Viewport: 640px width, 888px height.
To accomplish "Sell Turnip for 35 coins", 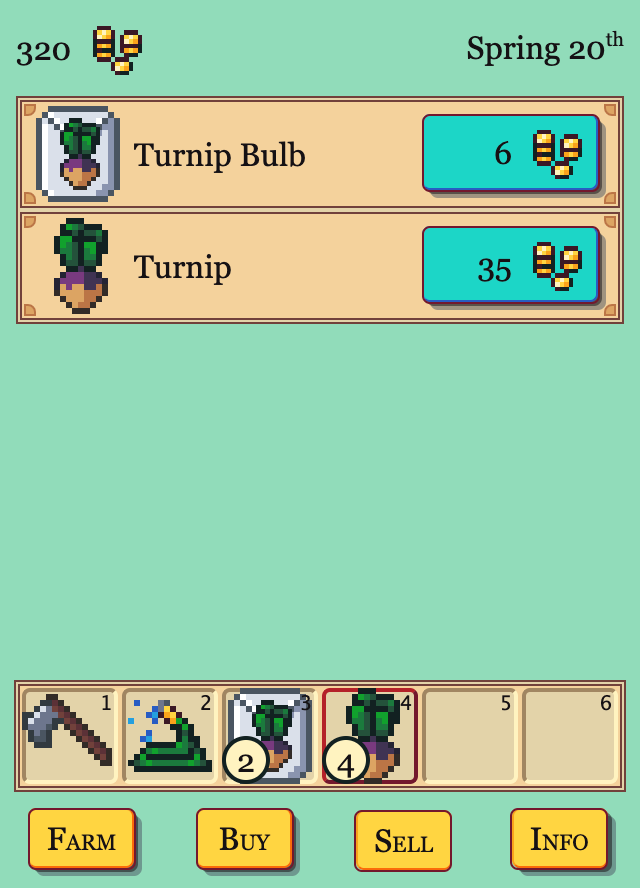I will click(510, 265).
